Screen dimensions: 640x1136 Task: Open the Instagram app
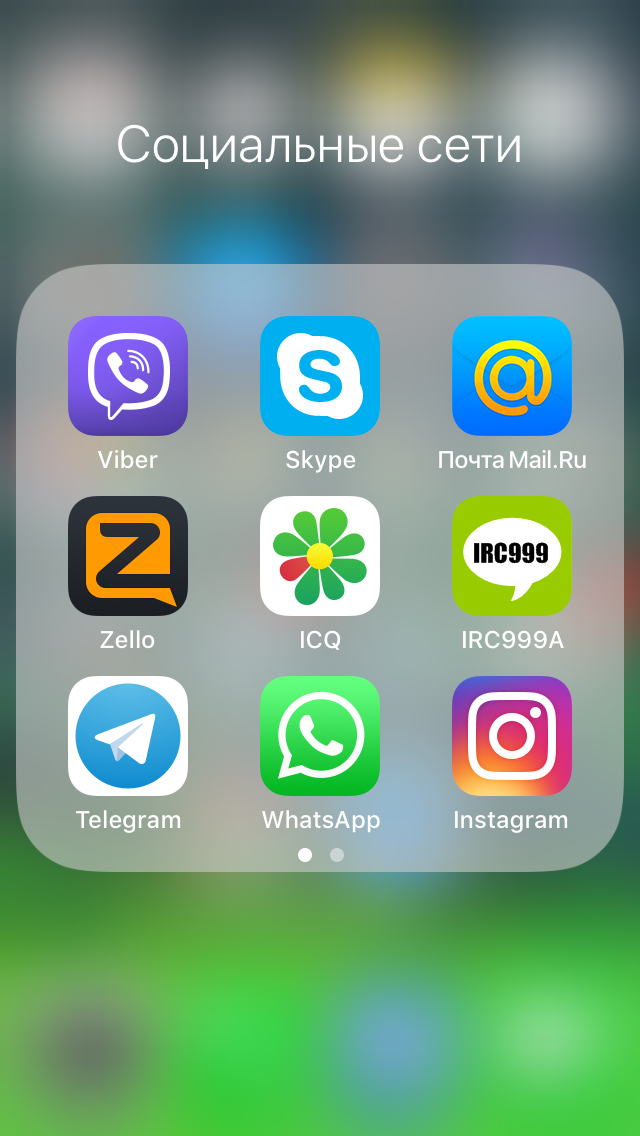coord(512,736)
